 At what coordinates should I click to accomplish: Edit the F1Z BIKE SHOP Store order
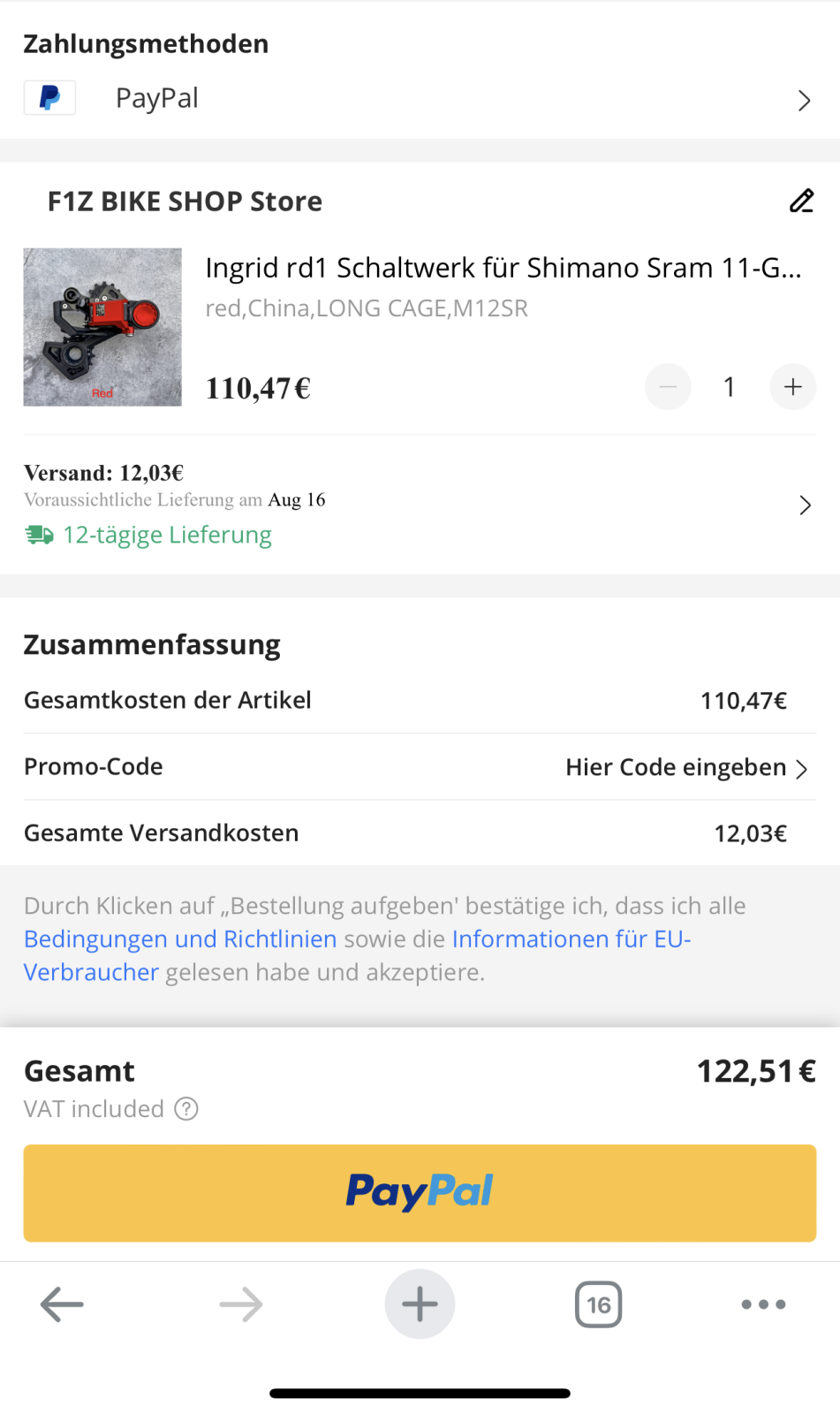801,201
